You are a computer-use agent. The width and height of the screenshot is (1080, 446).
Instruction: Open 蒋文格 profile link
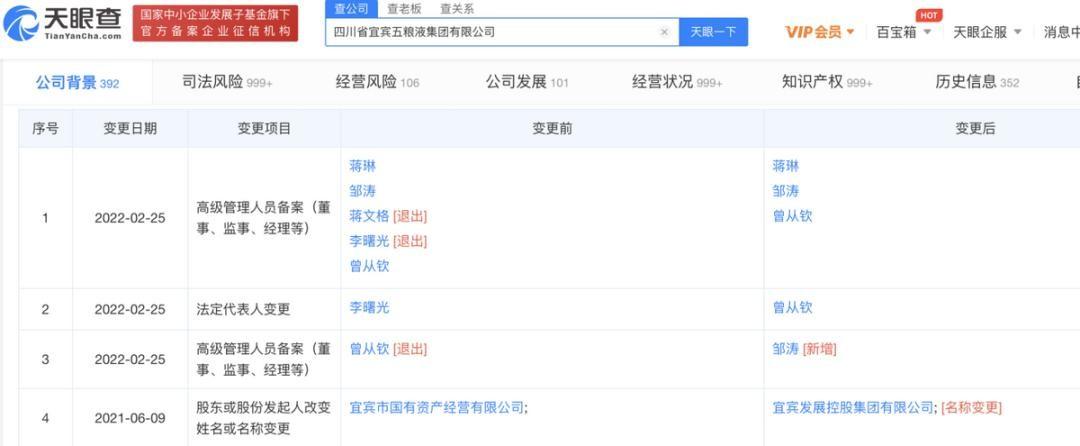(369, 216)
